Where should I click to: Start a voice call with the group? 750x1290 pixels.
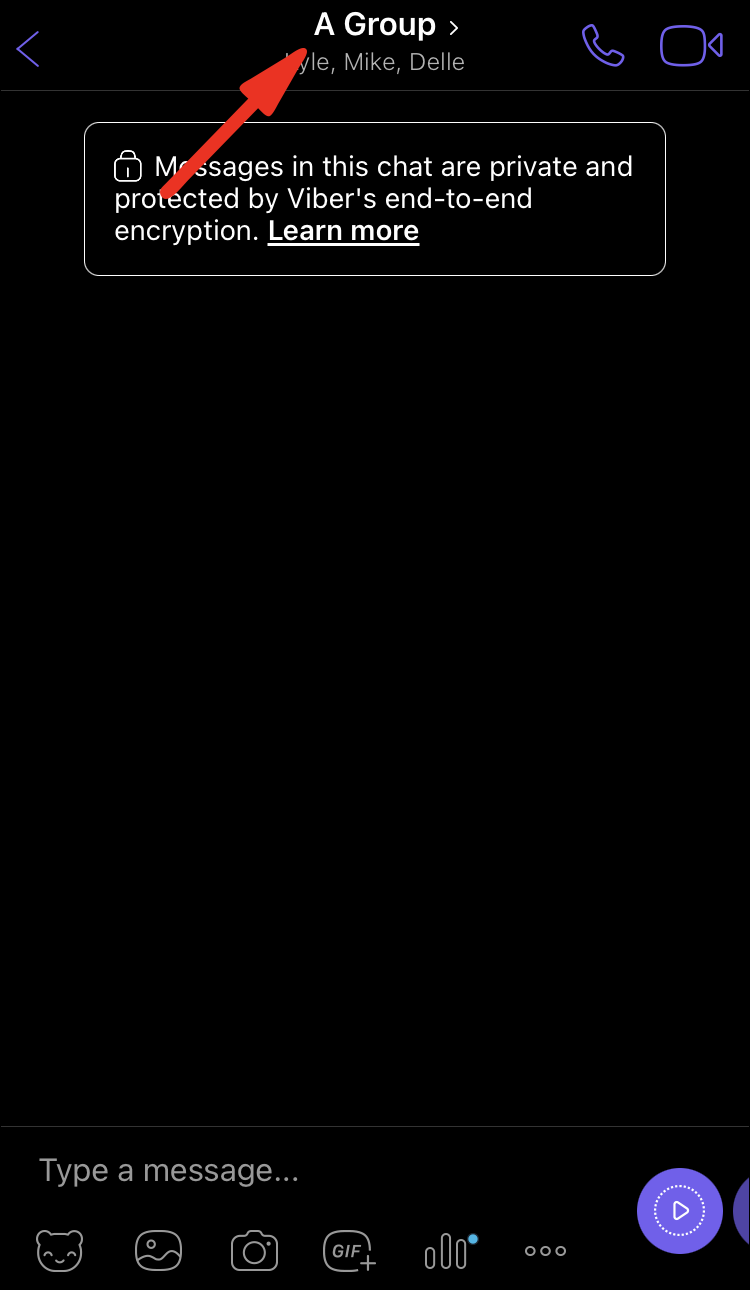602,46
